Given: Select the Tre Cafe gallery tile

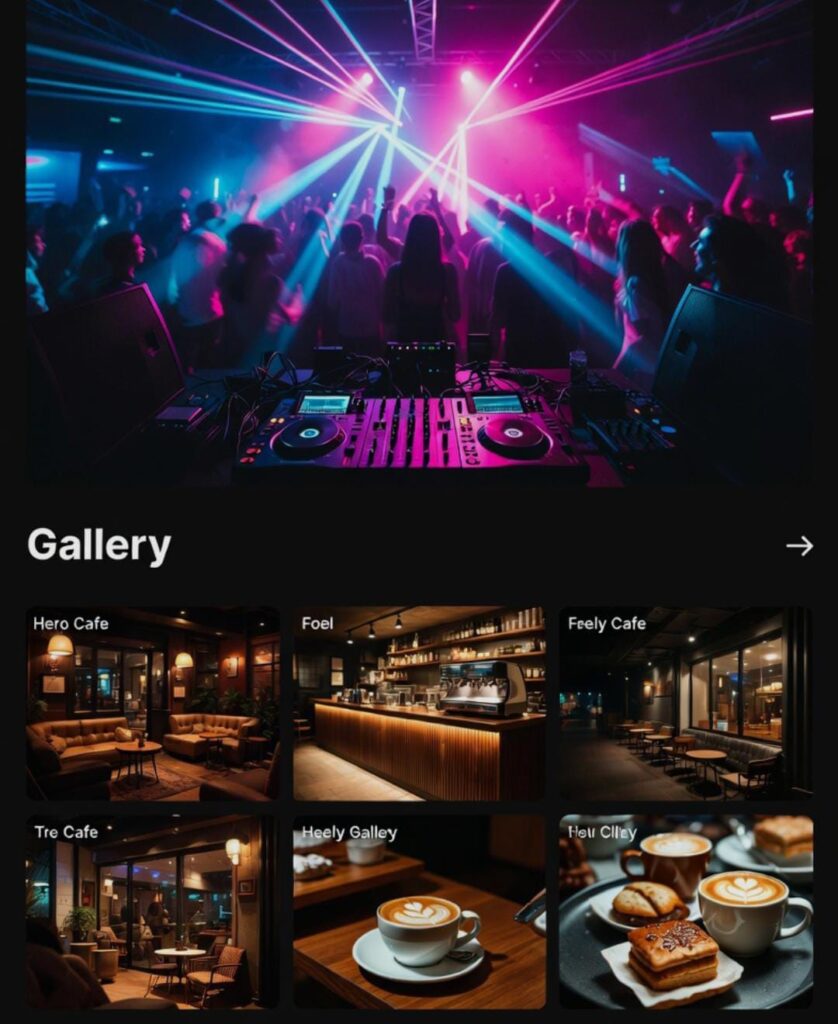Looking at the screenshot, I should pos(153,912).
